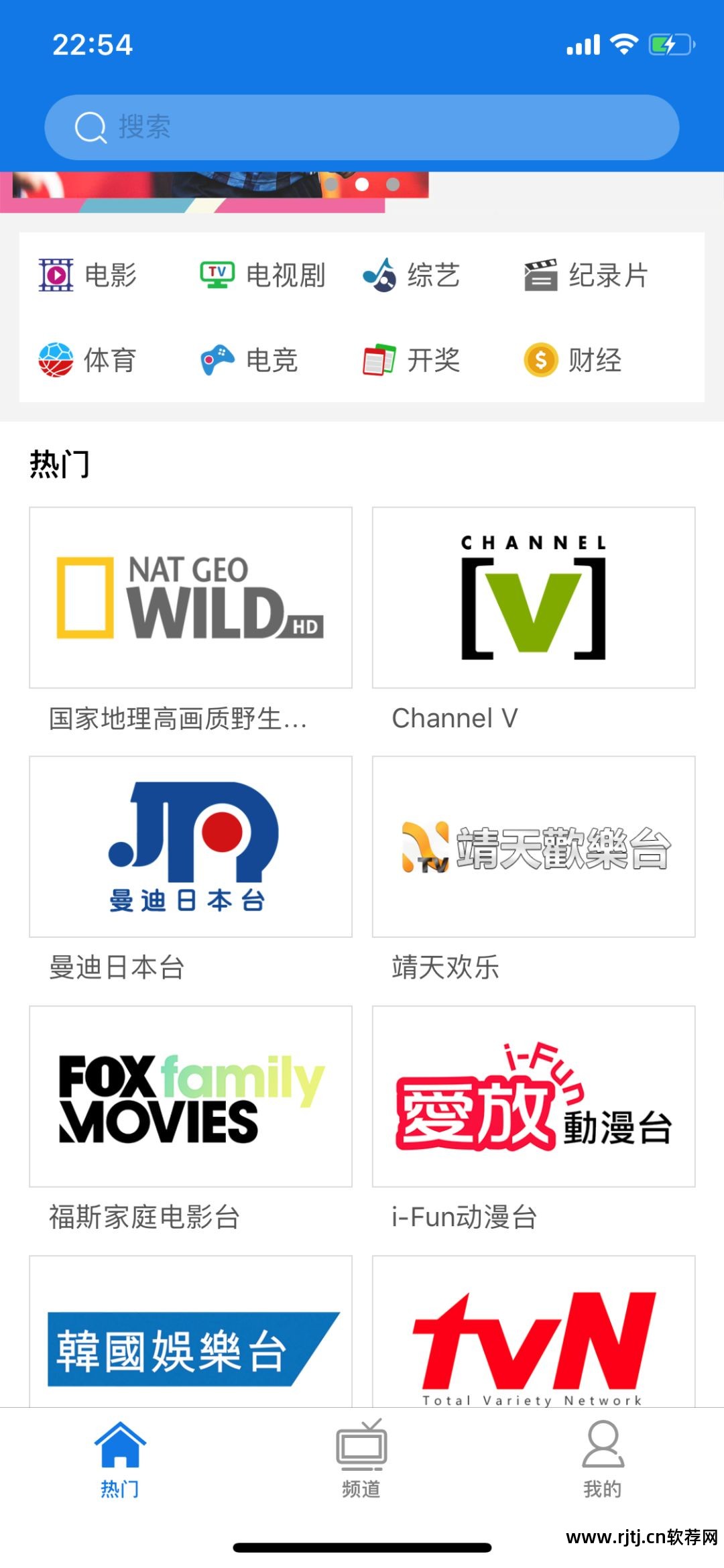Open the 靖天欢乐 channel thumbnail
The width and height of the screenshot is (724, 1568).
pos(533,847)
